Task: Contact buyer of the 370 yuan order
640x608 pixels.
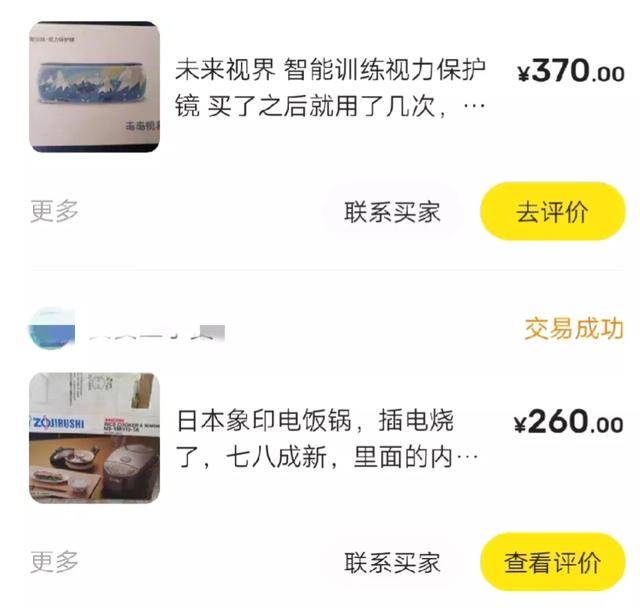Action: (x=392, y=212)
